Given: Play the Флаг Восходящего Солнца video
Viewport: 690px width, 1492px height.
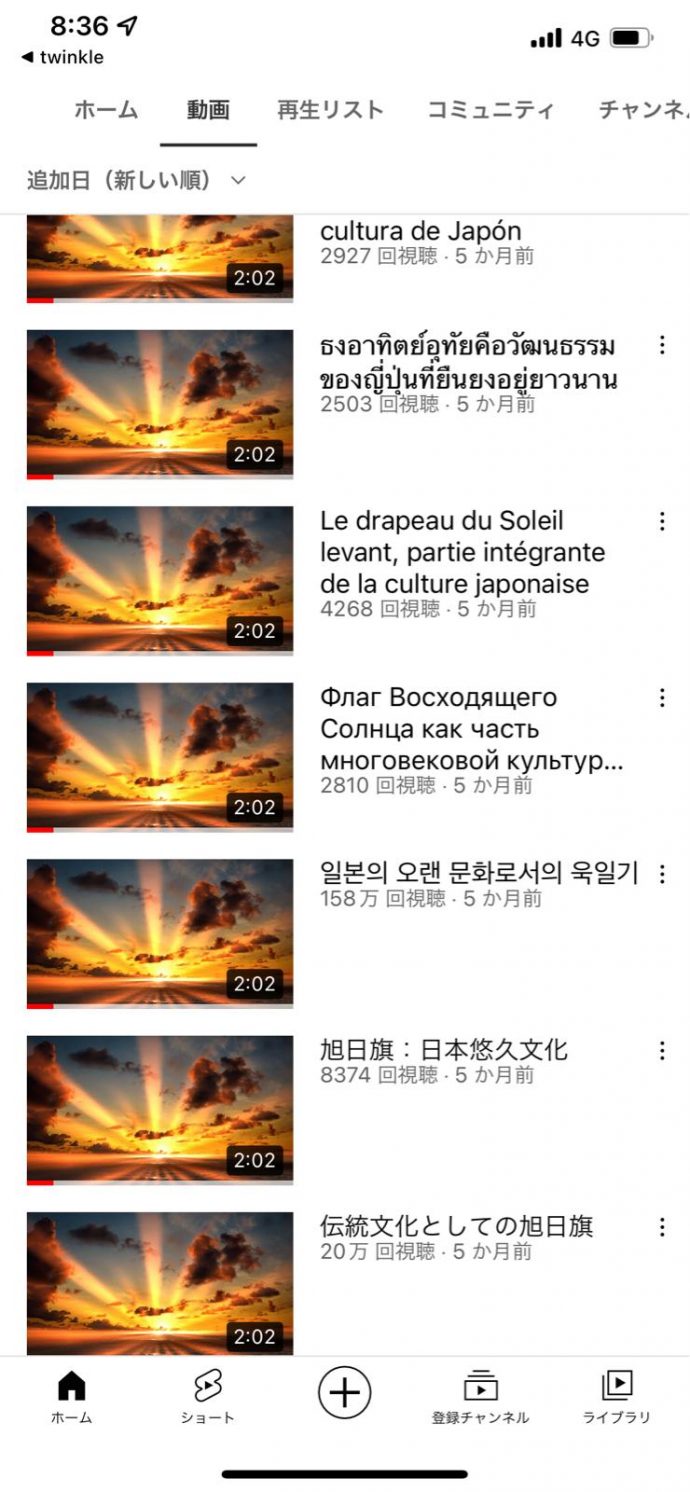Looking at the screenshot, I should click(160, 756).
